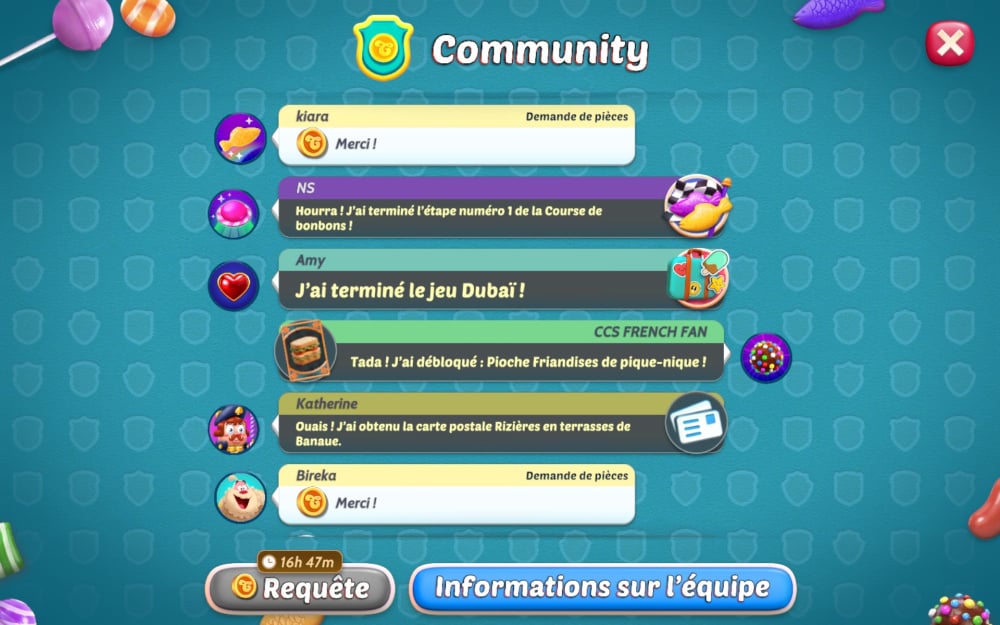Close the Community window
This screenshot has width=1000, height=625.
(x=949, y=43)
